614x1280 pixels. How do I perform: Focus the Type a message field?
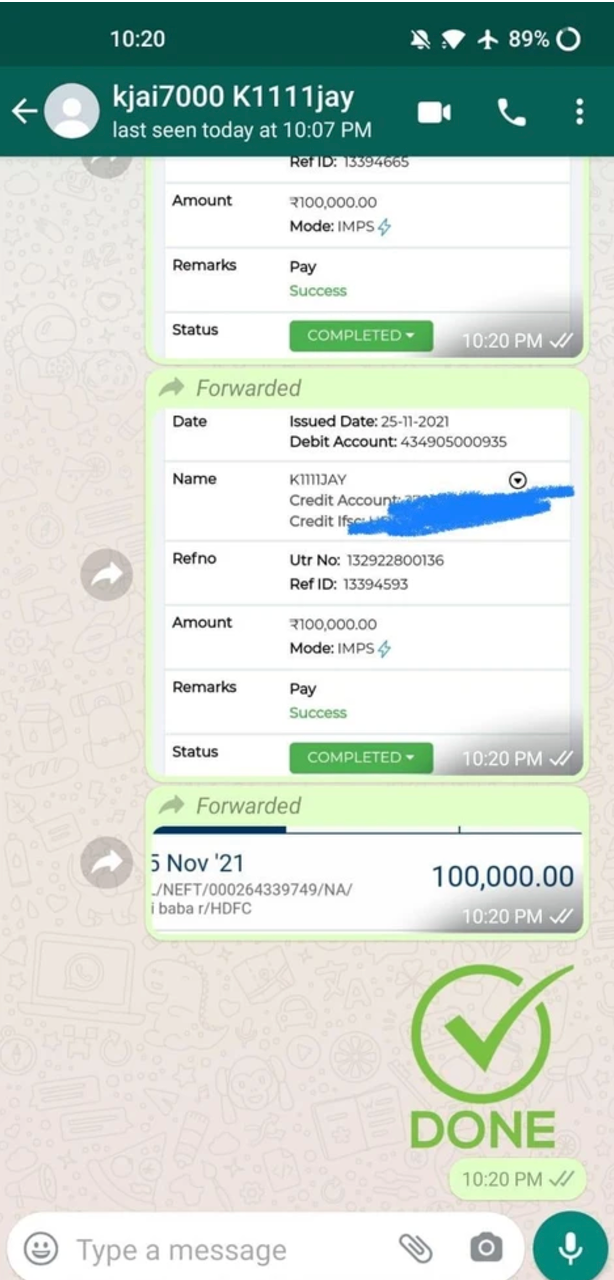tap(220, 1249)
